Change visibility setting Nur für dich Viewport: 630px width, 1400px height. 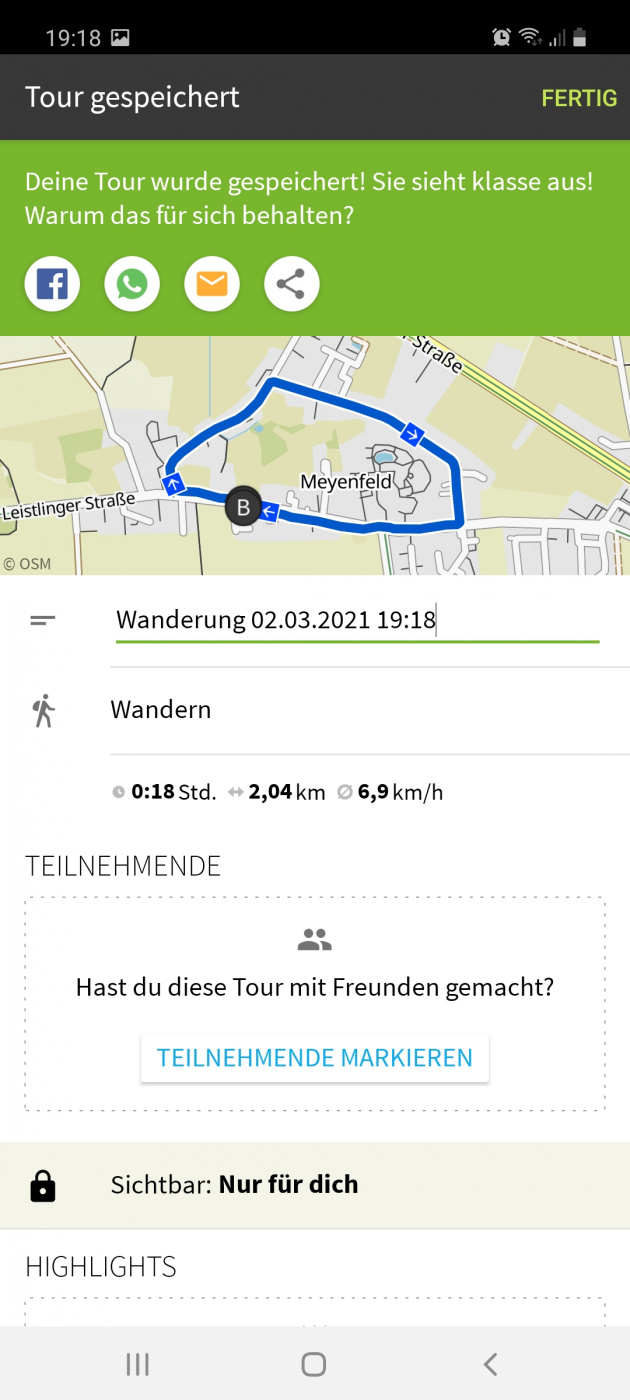click(x=288, y=1185)
